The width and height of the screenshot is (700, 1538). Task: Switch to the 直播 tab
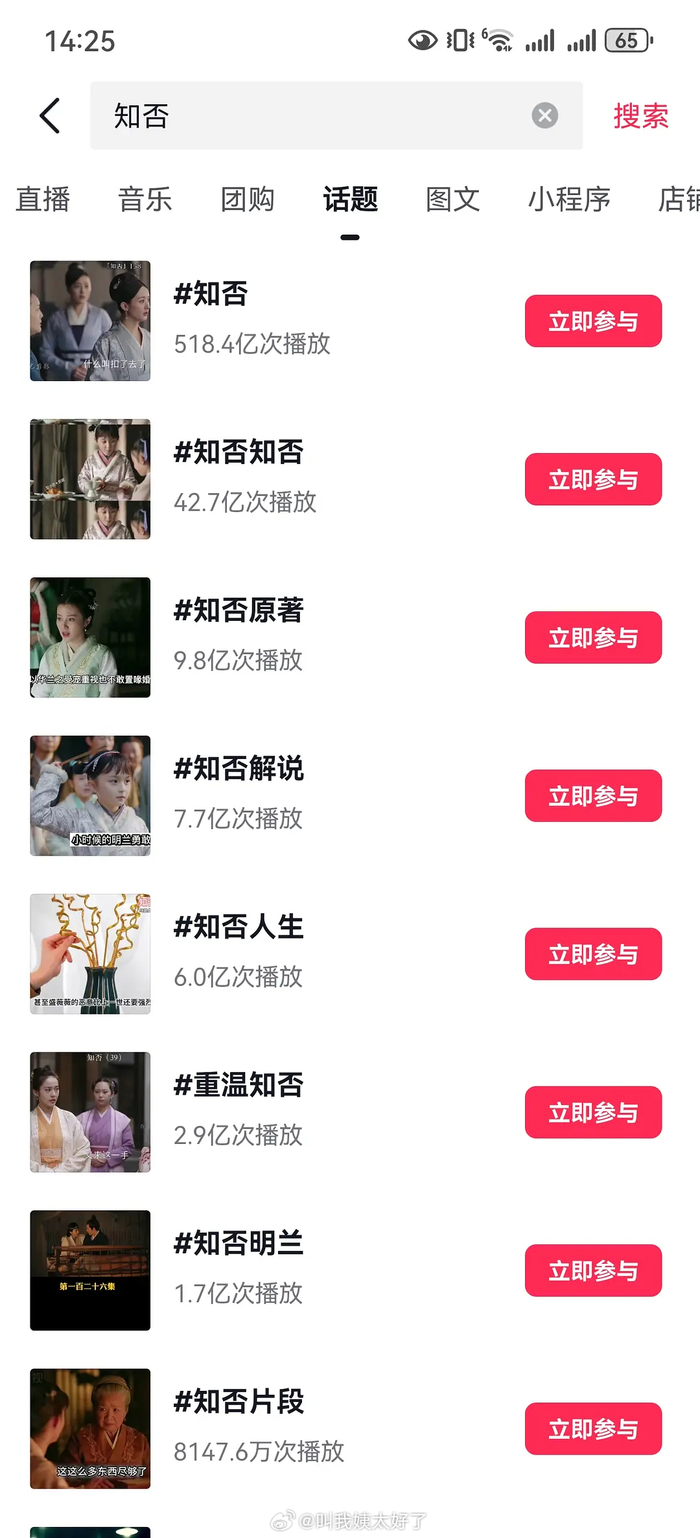pyautogui.click(x=43, y=199)
